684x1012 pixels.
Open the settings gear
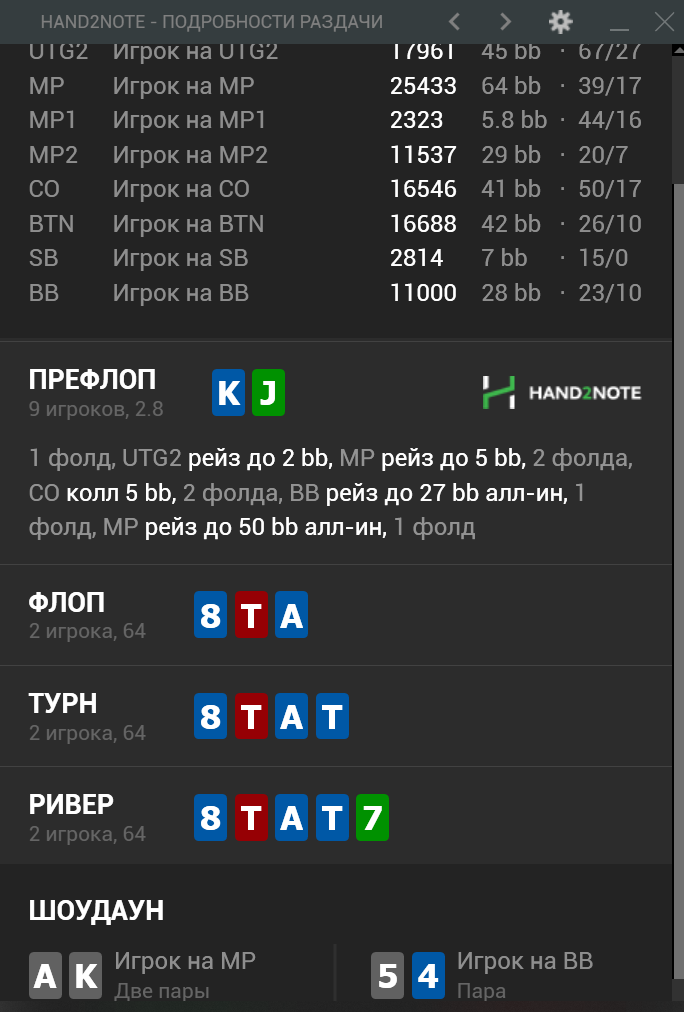561,21
